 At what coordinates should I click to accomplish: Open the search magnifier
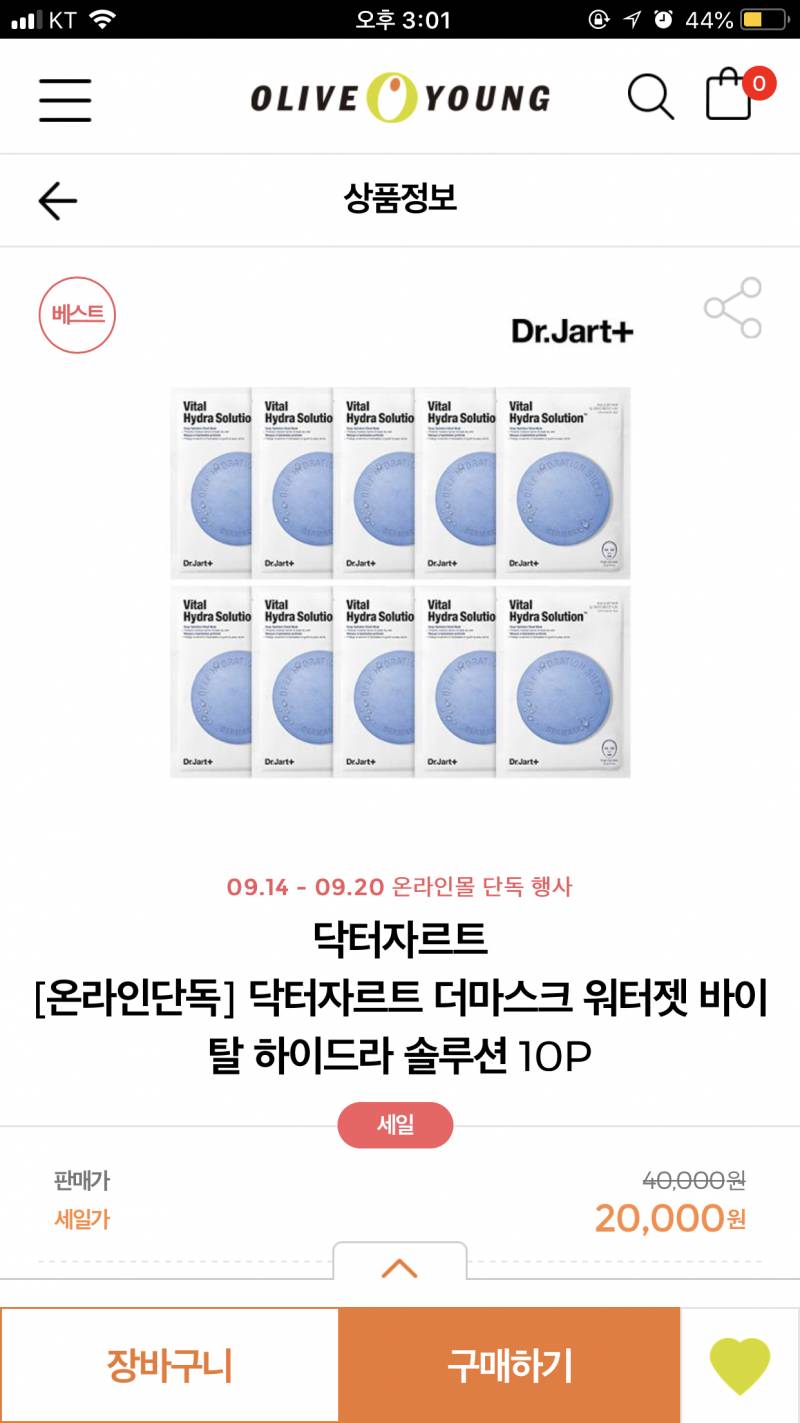pyautogui.click(x=650, y=97)
